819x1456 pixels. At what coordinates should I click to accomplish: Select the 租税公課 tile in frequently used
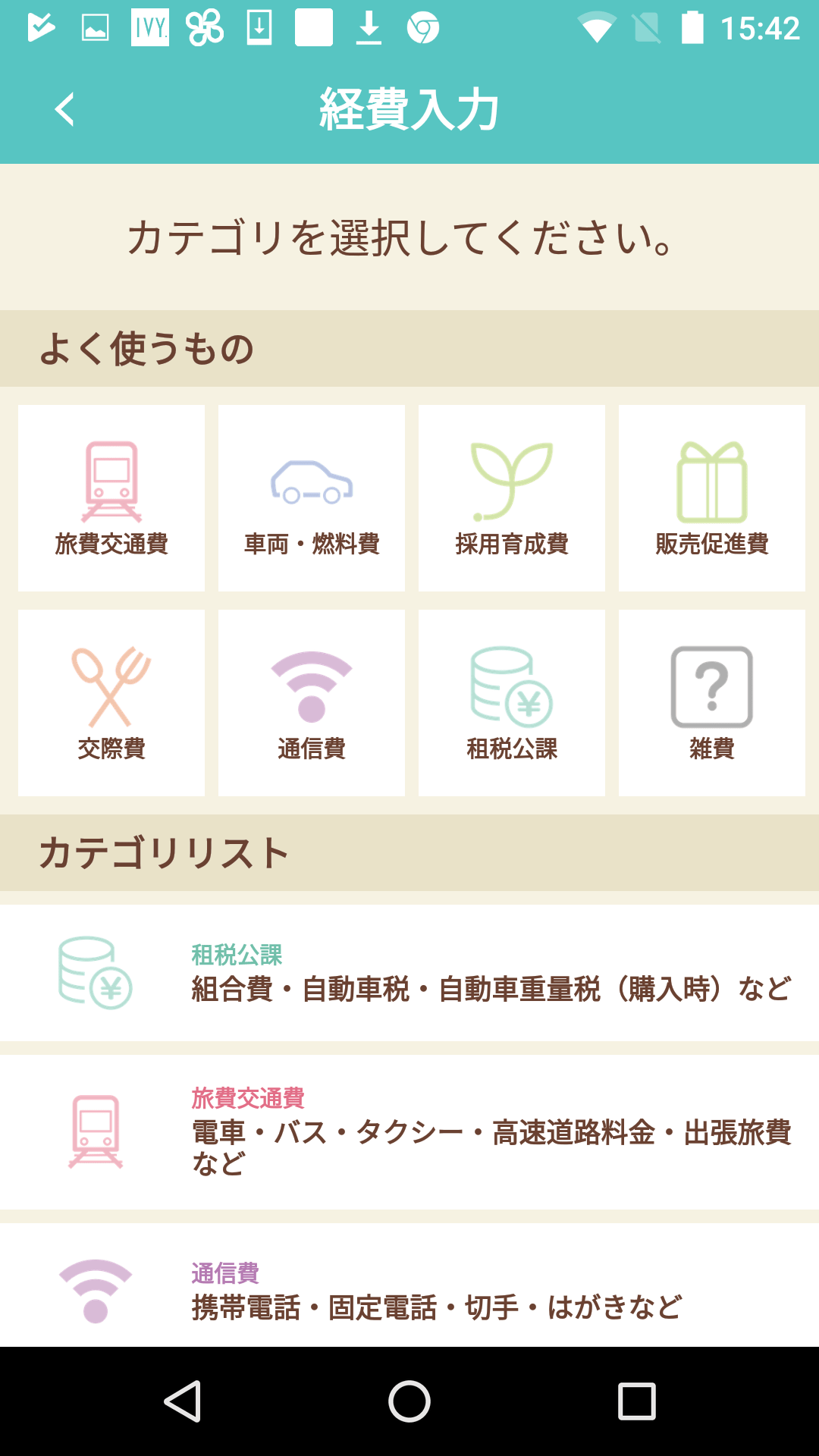[512, 703]
